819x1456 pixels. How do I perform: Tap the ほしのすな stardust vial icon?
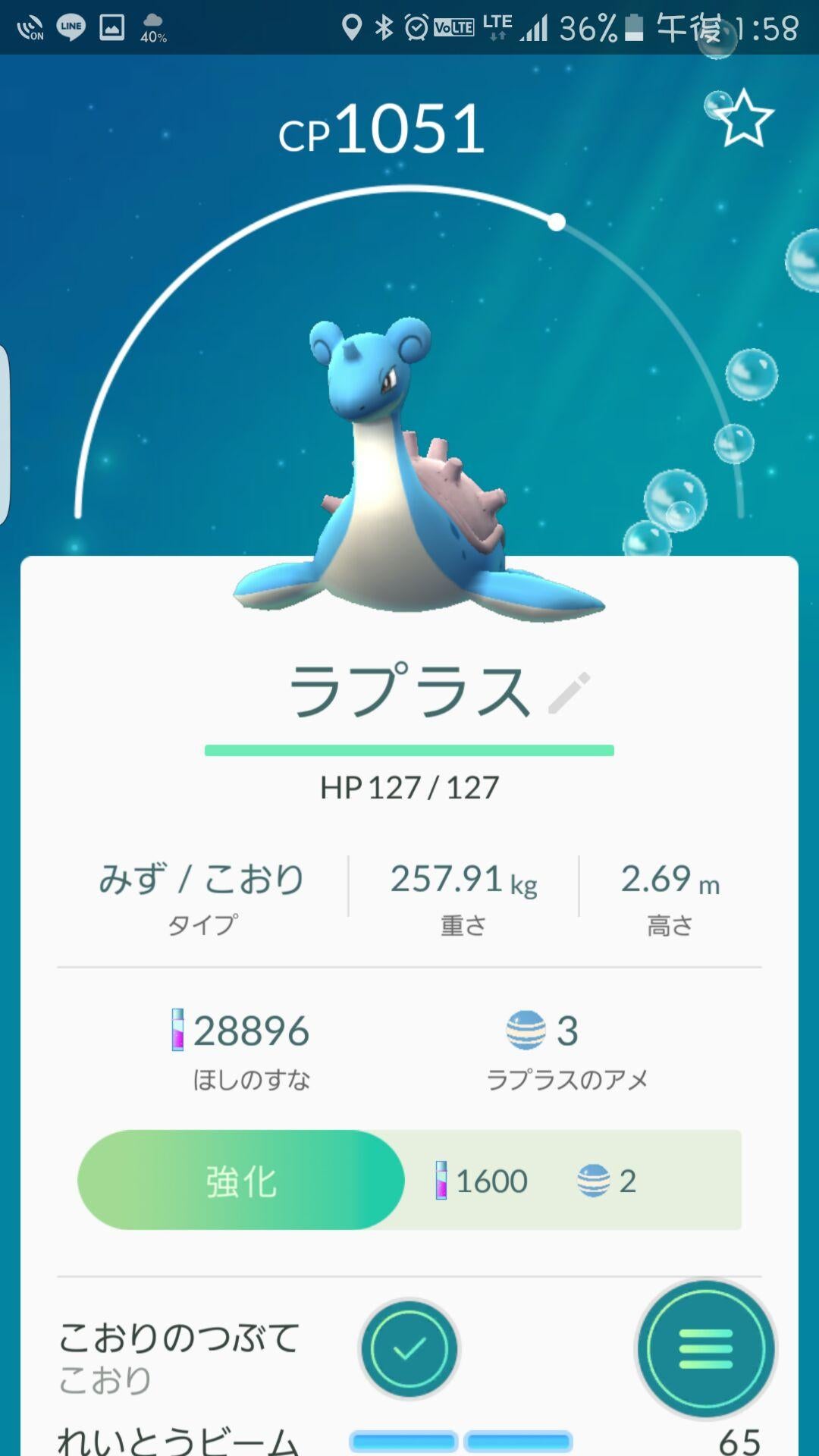[177, 1029]
